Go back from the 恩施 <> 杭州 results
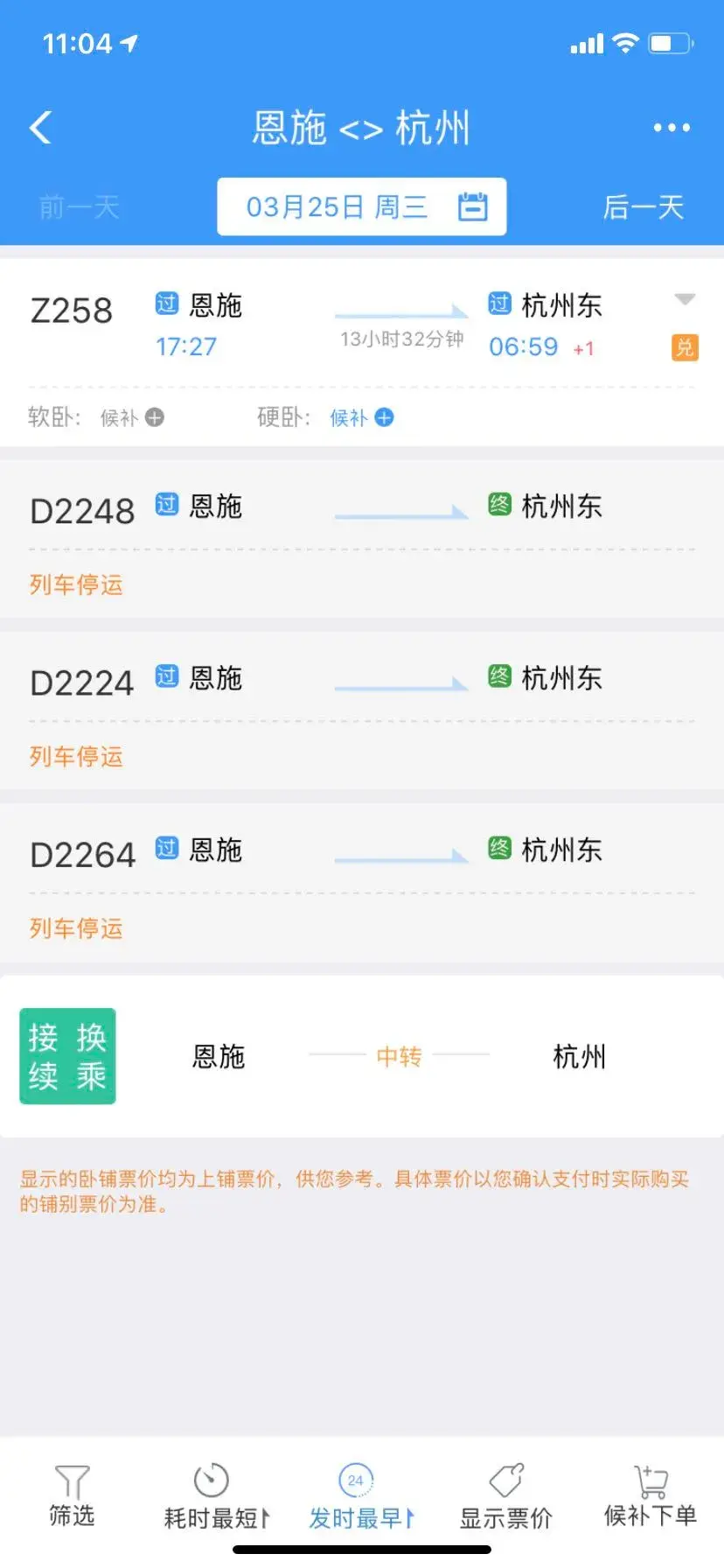 point(40,128)
